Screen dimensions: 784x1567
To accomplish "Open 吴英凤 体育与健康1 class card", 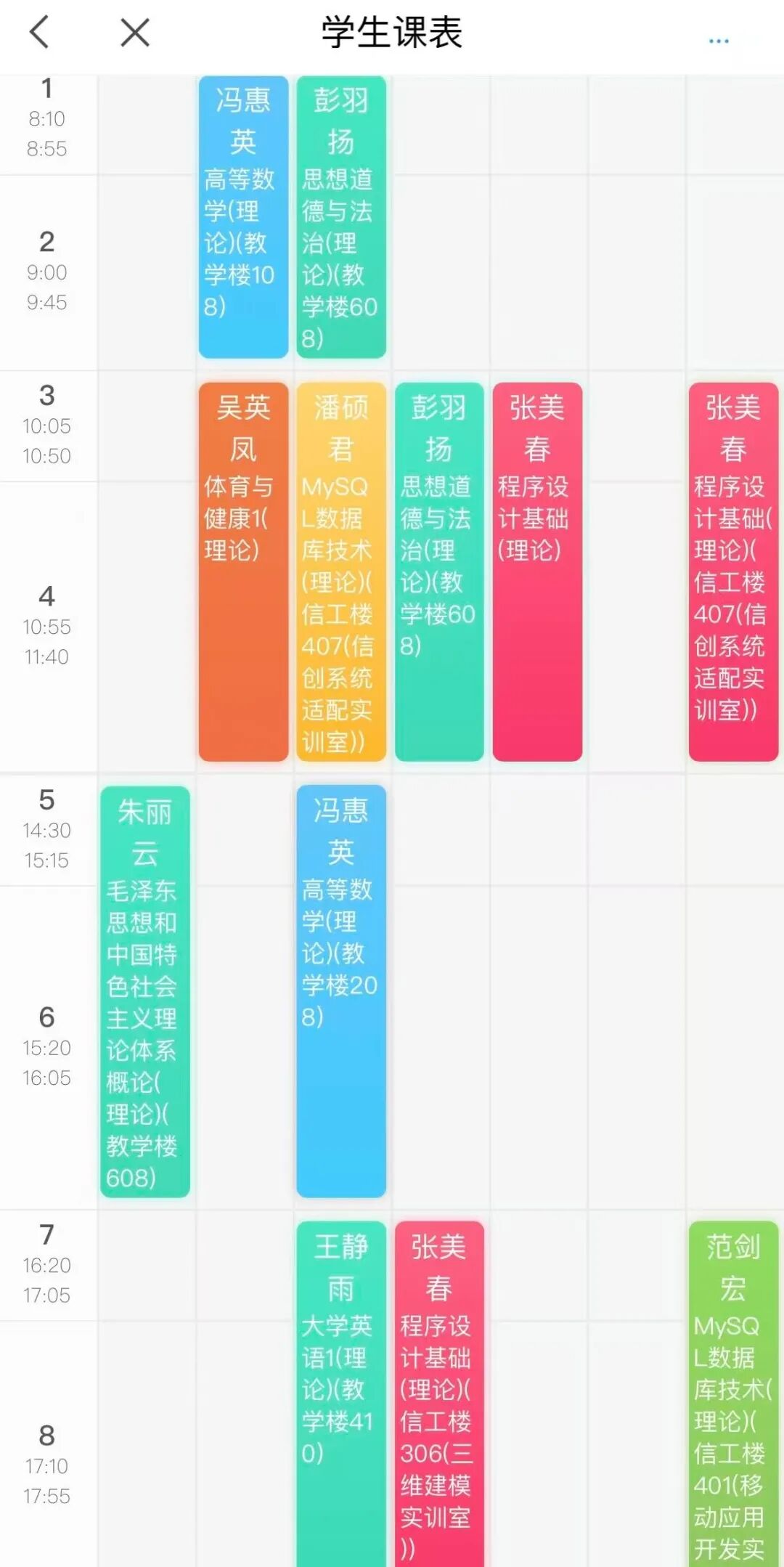I will coord(243,571).
